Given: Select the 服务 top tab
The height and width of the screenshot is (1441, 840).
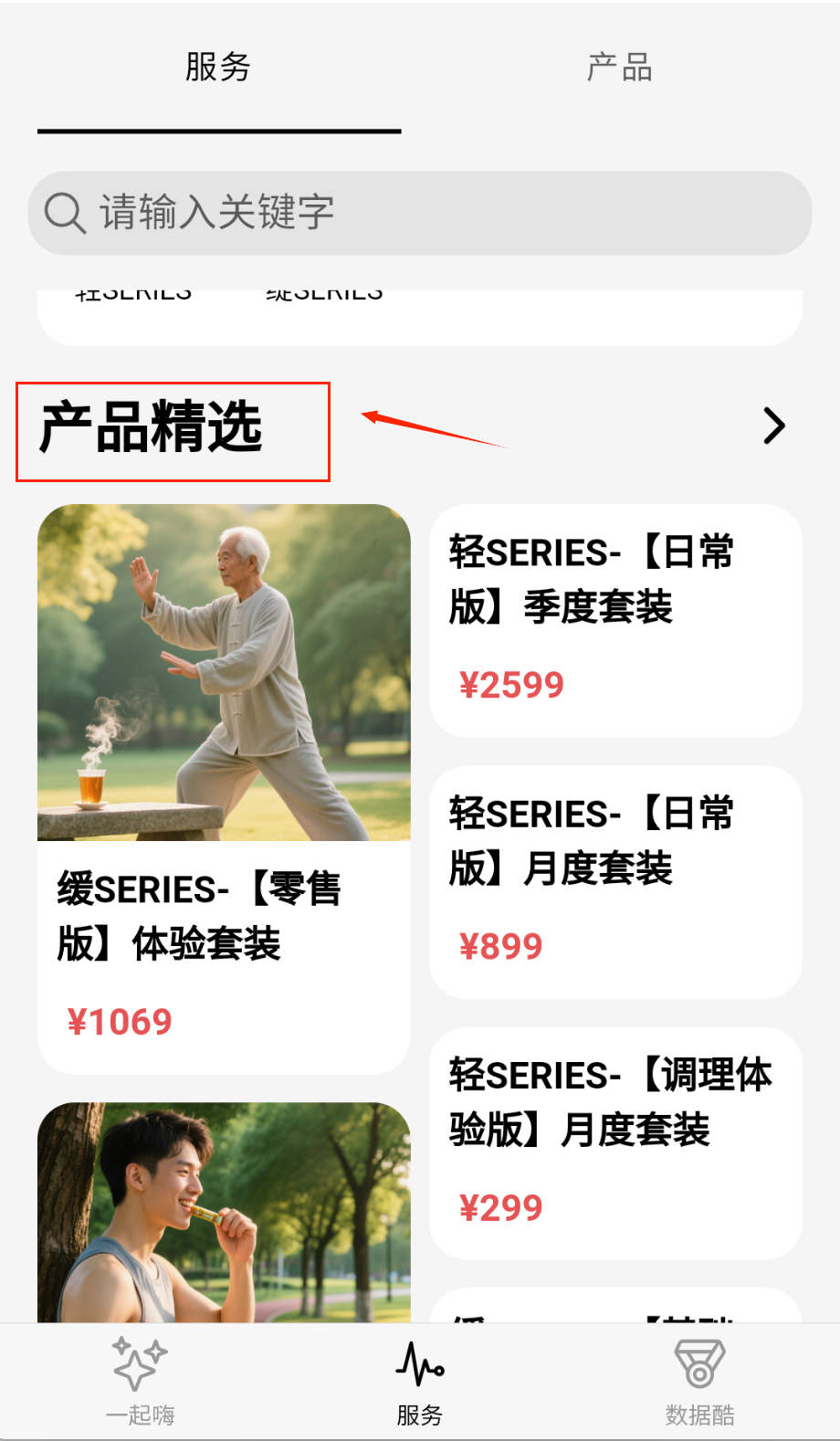Looking at the screenshot, I should click(218, 68).
